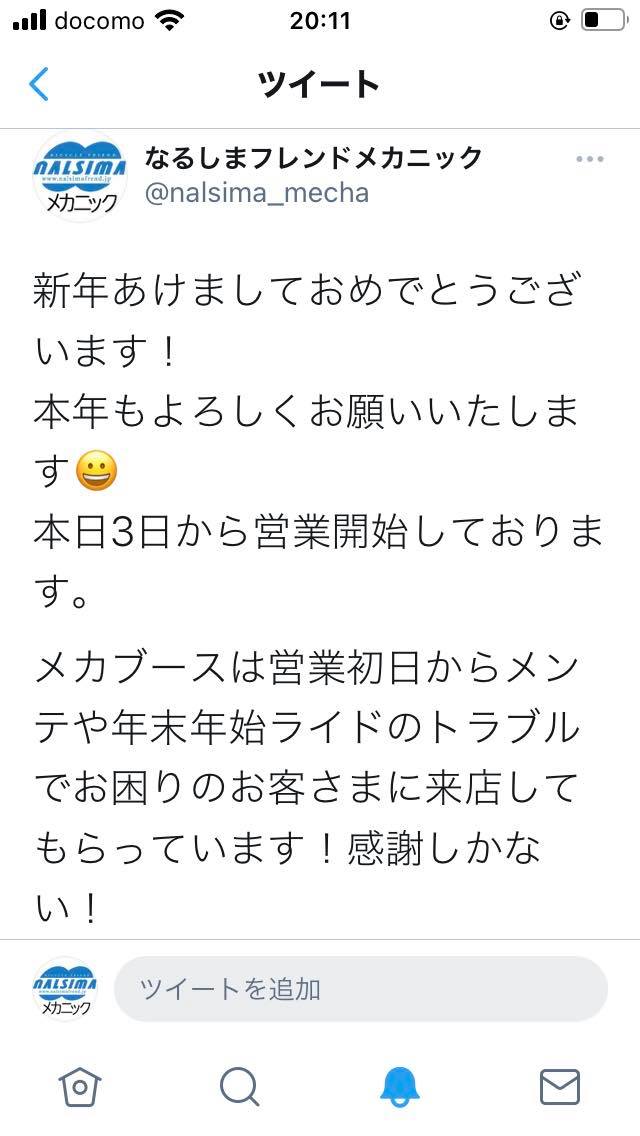This screenshot has height=1136, width=640.
Task: Tap the ツイートを追加 reply field
Action: (x=360, y=989)
